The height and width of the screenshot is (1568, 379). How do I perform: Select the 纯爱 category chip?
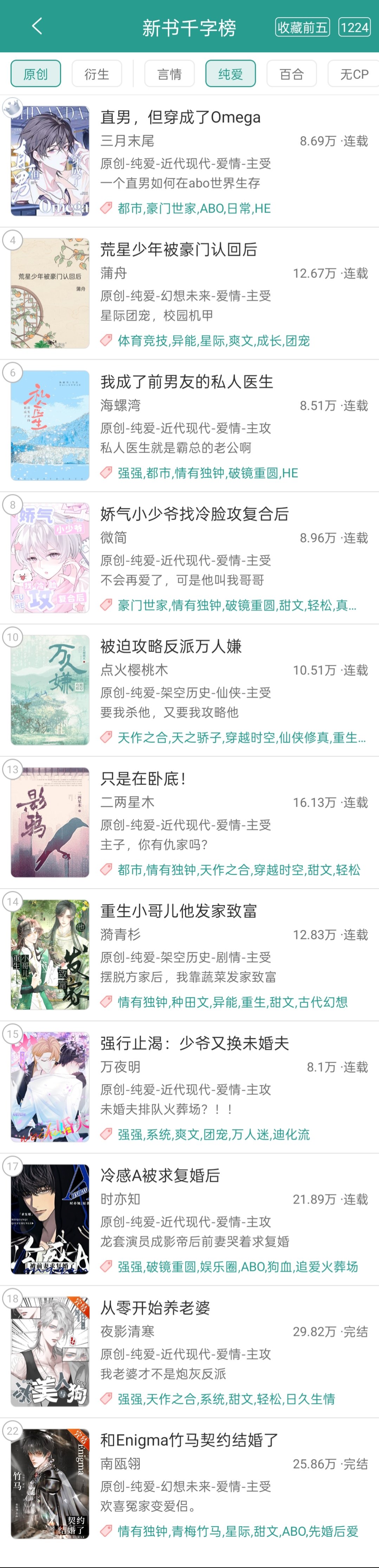[230, 74]
